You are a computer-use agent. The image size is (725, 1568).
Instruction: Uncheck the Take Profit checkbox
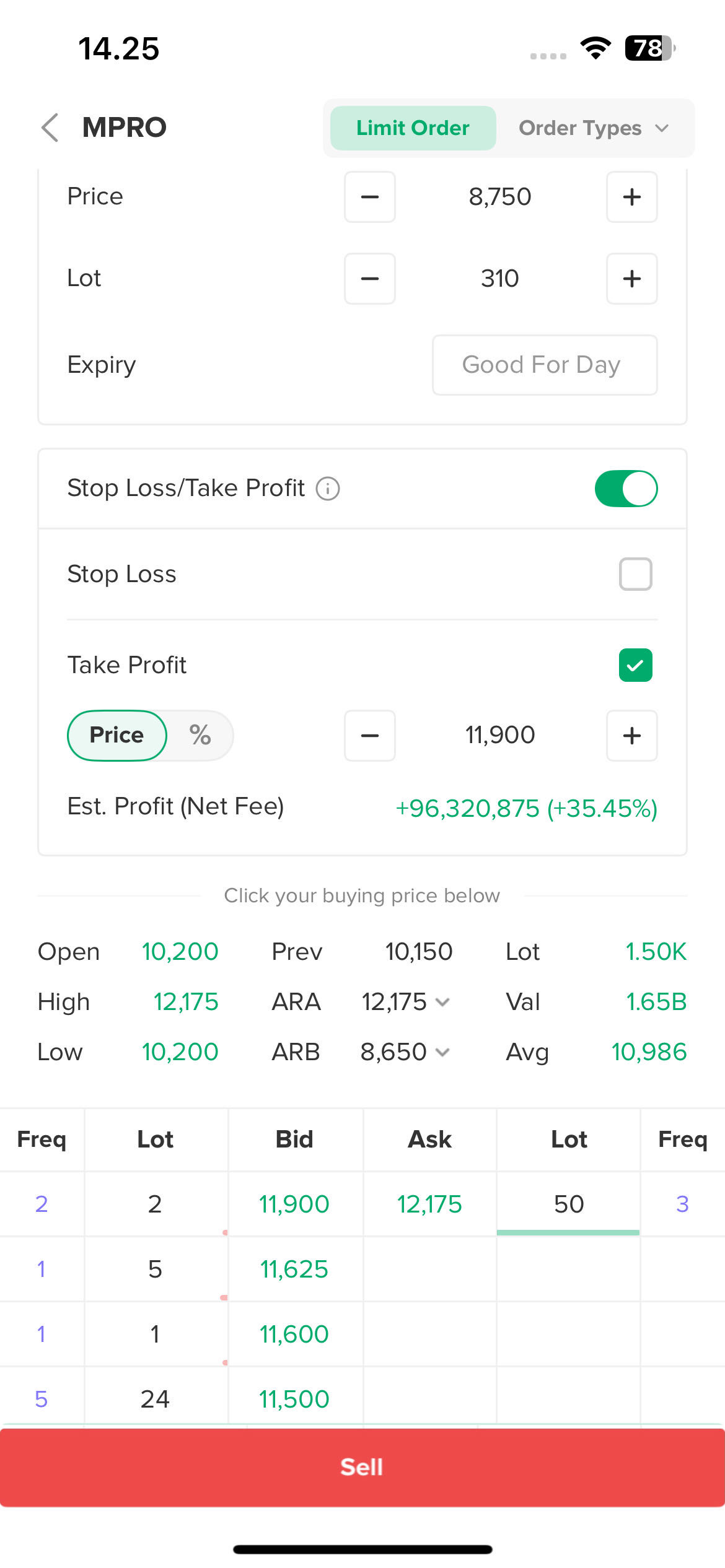pos(635,665)
